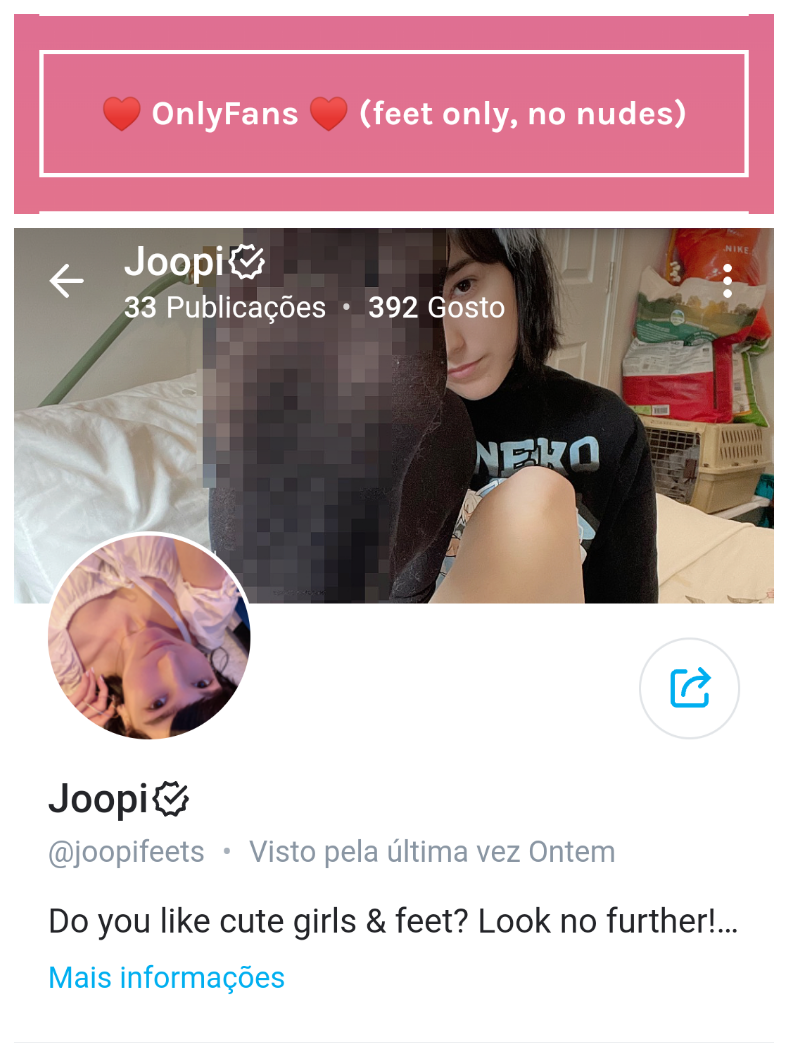Open Joopi's round profile picture

point(149,637)
